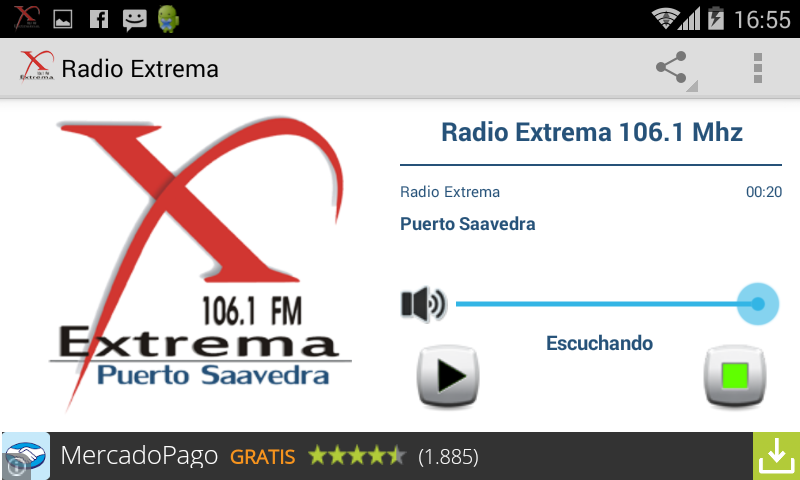Open the overflow menu
Screen dimensions: 800x480
coord(757,68)
